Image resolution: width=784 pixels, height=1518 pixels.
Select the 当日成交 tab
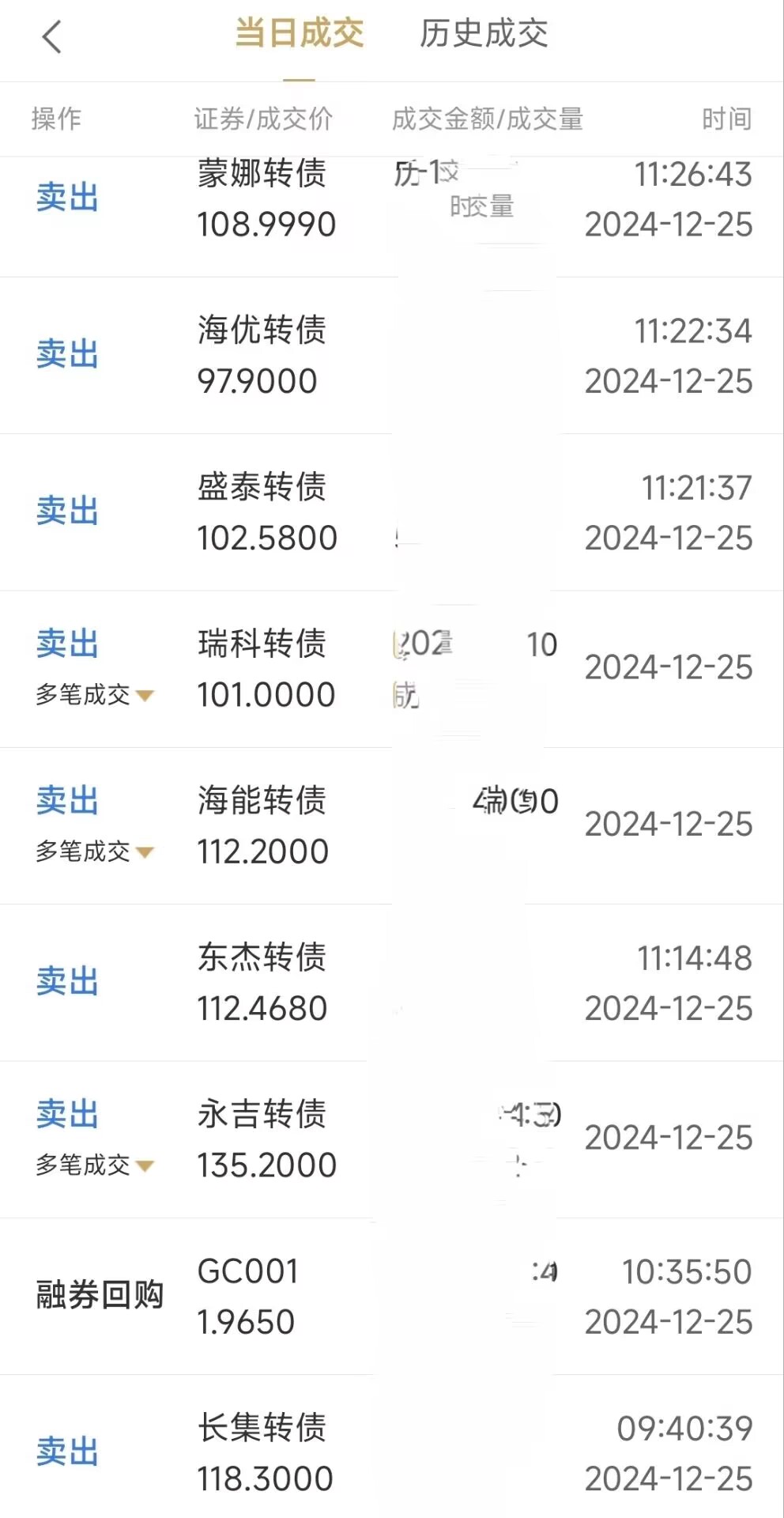pos(300,34)
